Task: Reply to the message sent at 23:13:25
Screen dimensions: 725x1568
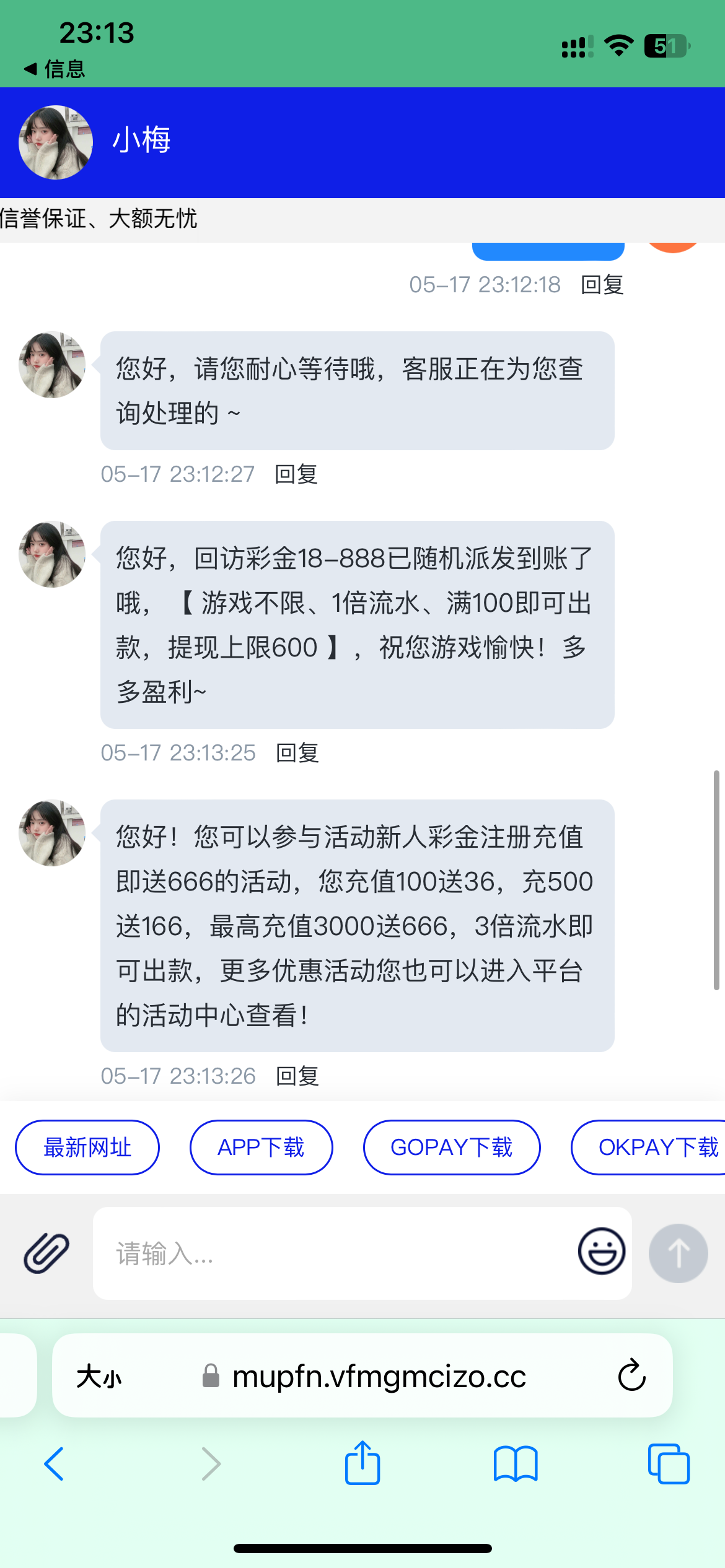Action: [x=297, y=753]
